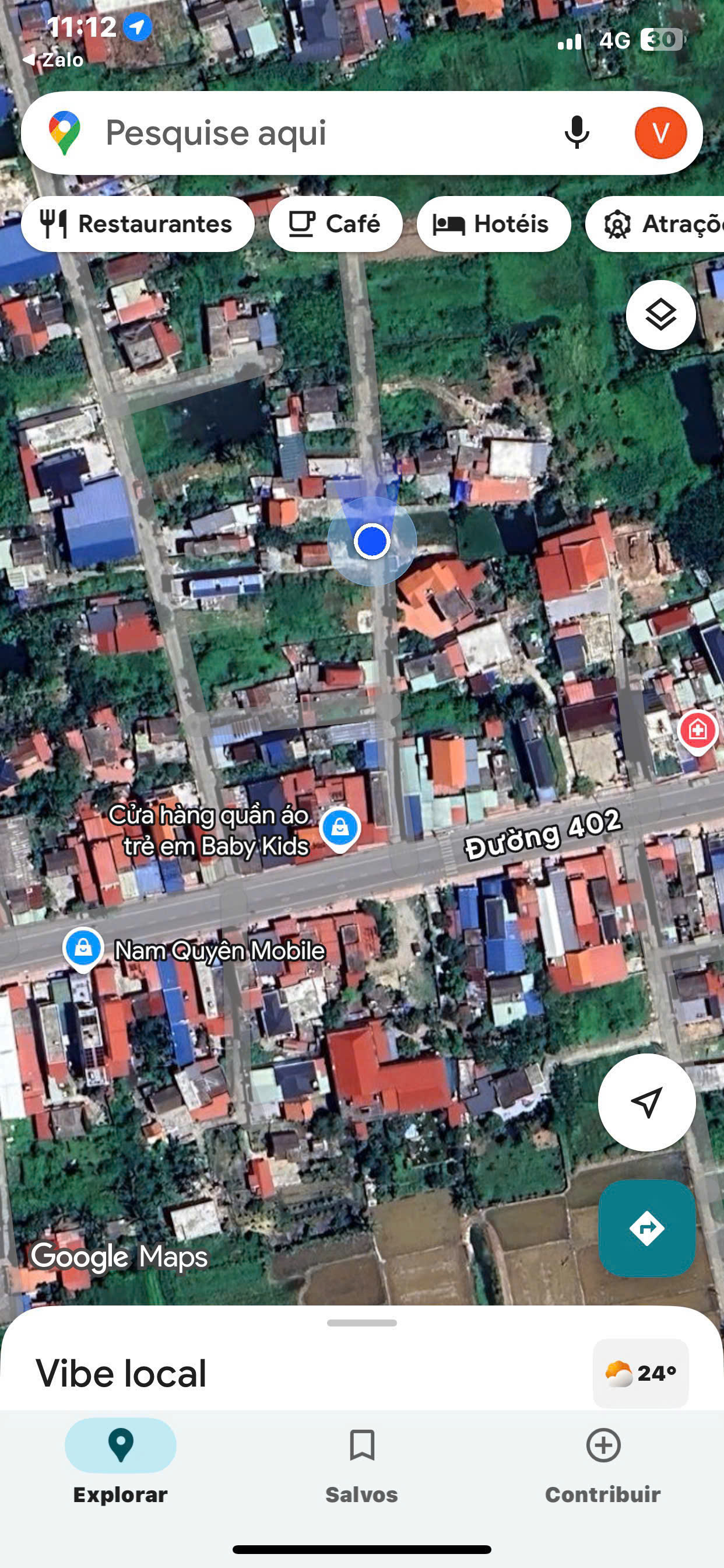Start voice search with the microphone
This screenshot has width=724, height=1568.
pyautogui.click(x=576, y=132)
